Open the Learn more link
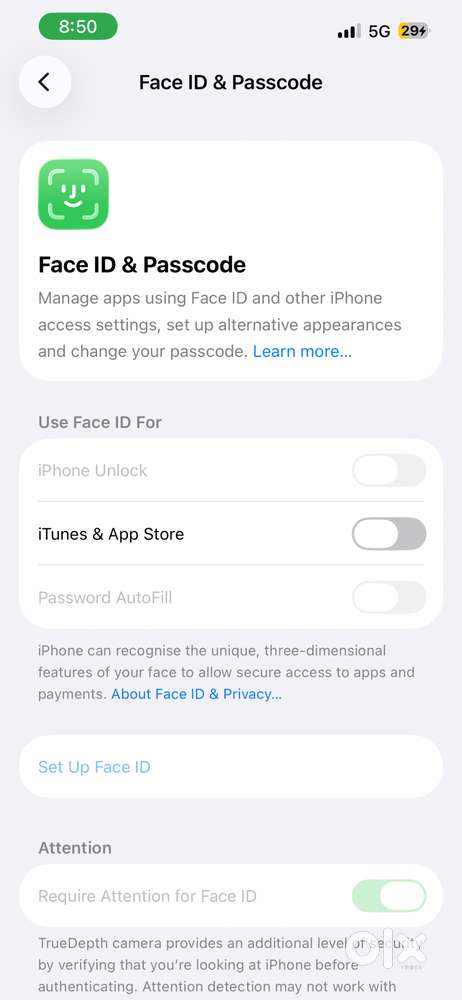The width and height of the screenshot is (462, 1000). click(302, 351)
